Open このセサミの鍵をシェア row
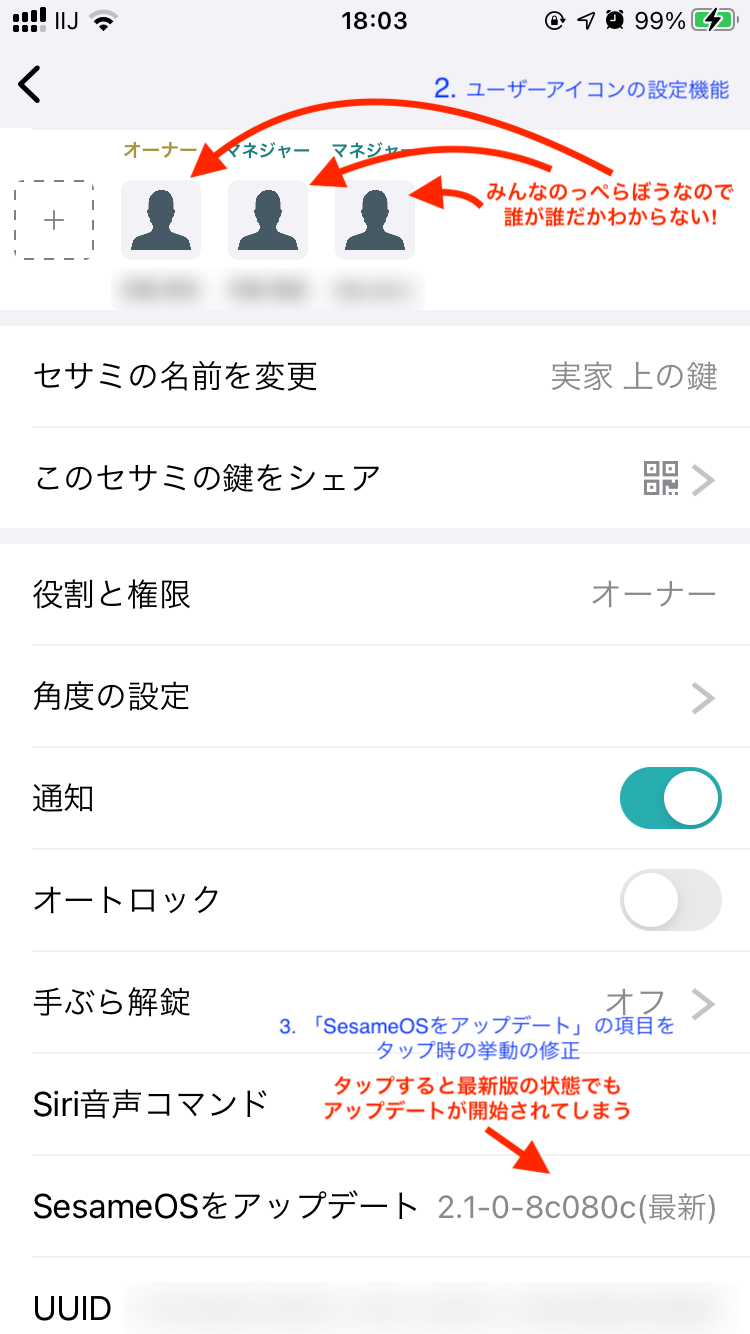Screen dimensions: 750x1334 click(375, 478)
